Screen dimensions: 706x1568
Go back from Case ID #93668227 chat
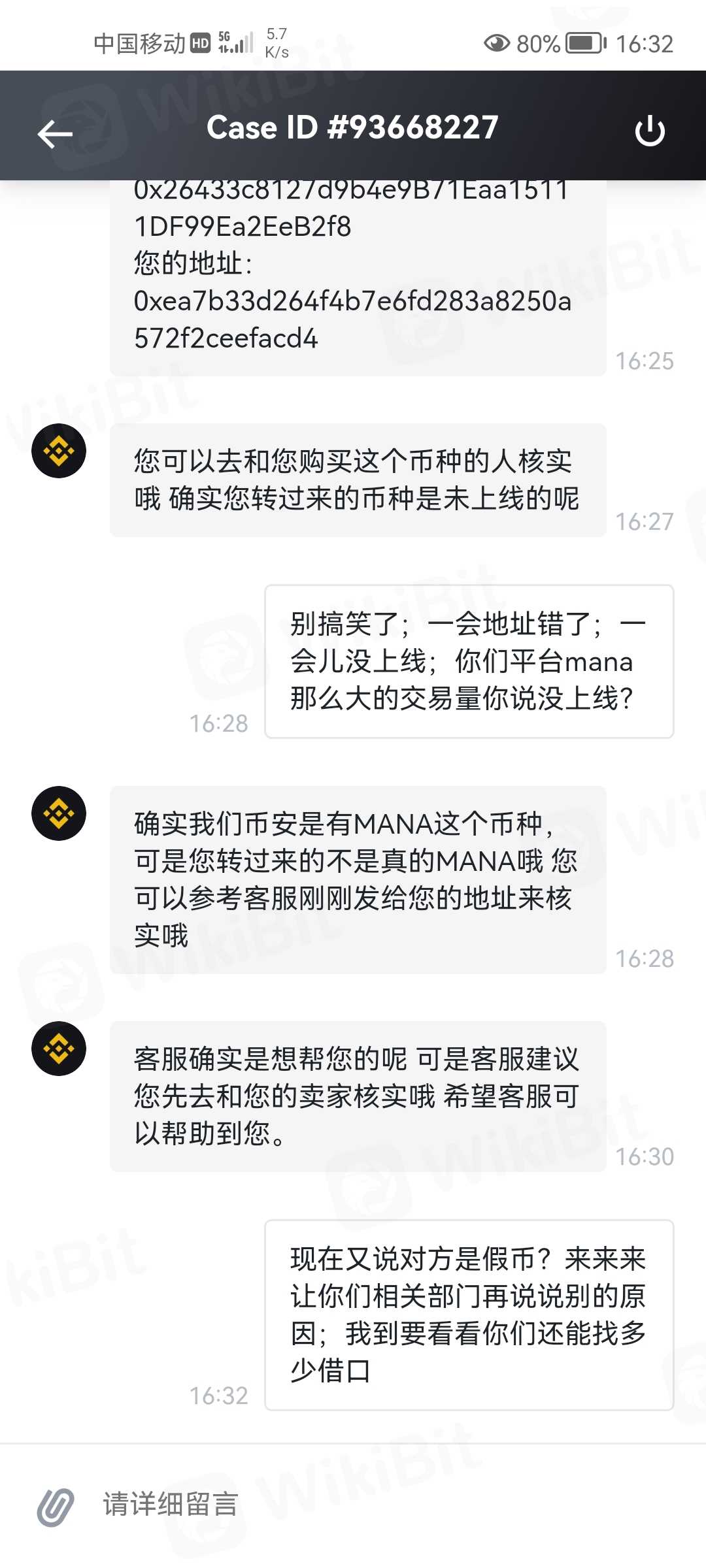click(55, 135)
